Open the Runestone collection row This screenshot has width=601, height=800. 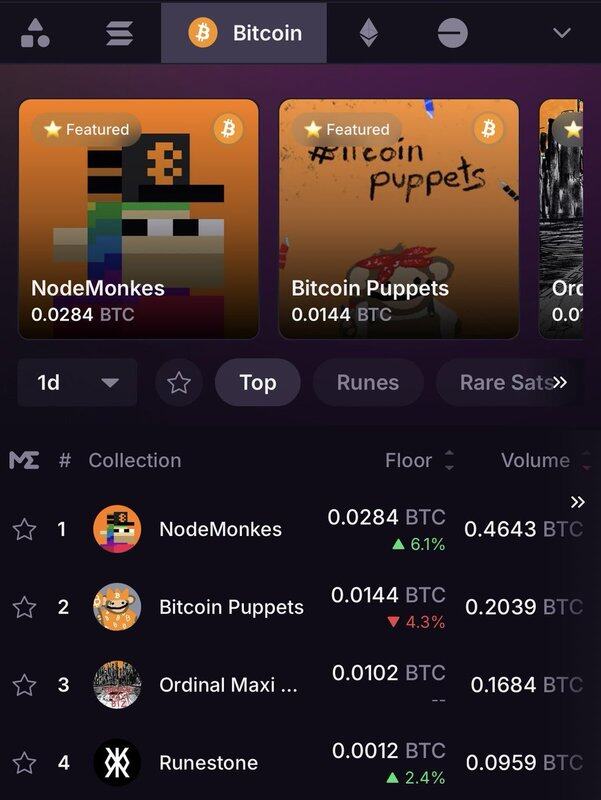pyautogui.click(x=208, y=763)
